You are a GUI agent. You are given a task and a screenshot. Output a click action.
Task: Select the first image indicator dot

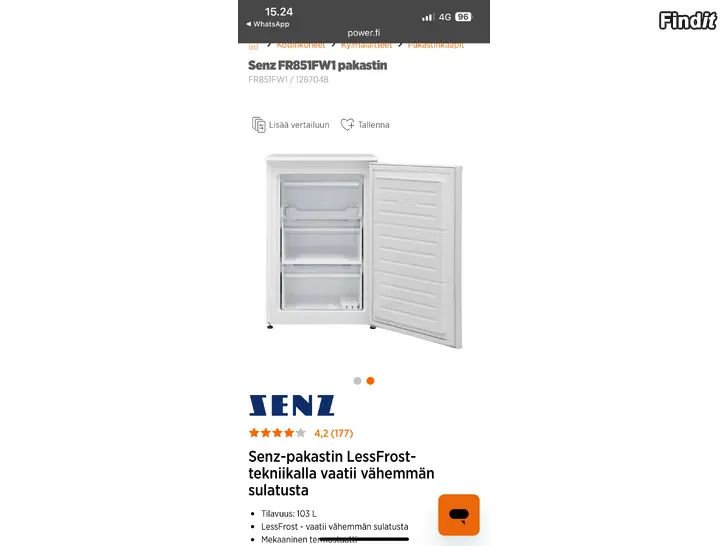pyautogui.click(x=357, y=381)
